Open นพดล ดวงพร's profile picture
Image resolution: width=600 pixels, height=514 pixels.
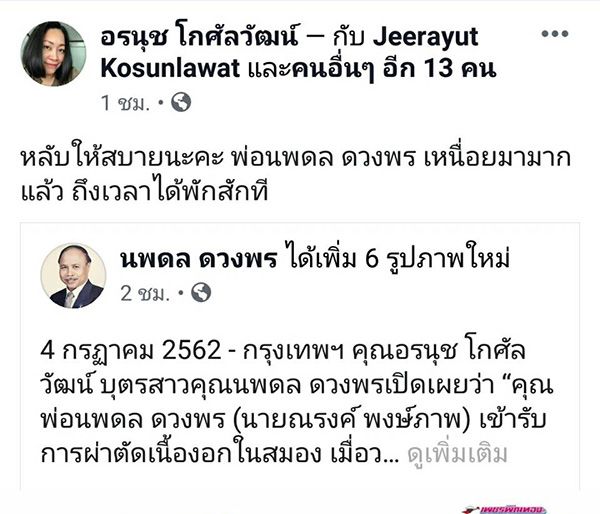pos(73,275)
